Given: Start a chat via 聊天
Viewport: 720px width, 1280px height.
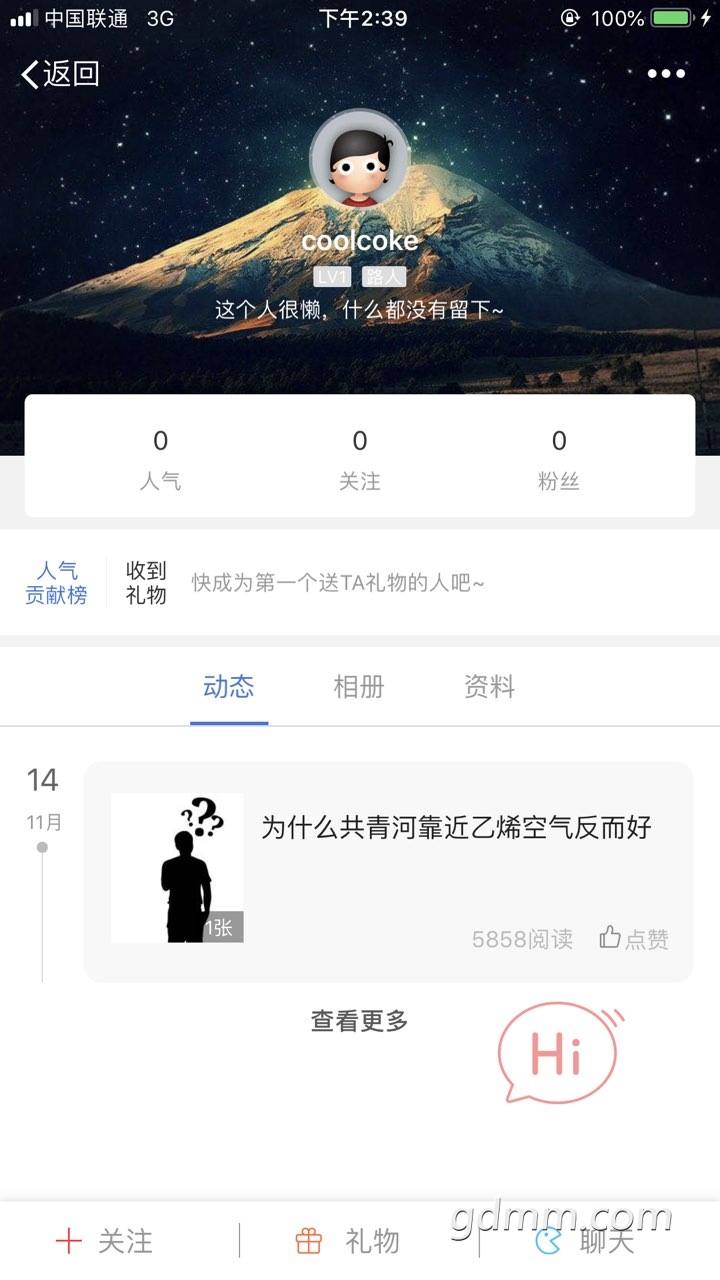Looking at the screenshot, I should (x=586, y=1241).
